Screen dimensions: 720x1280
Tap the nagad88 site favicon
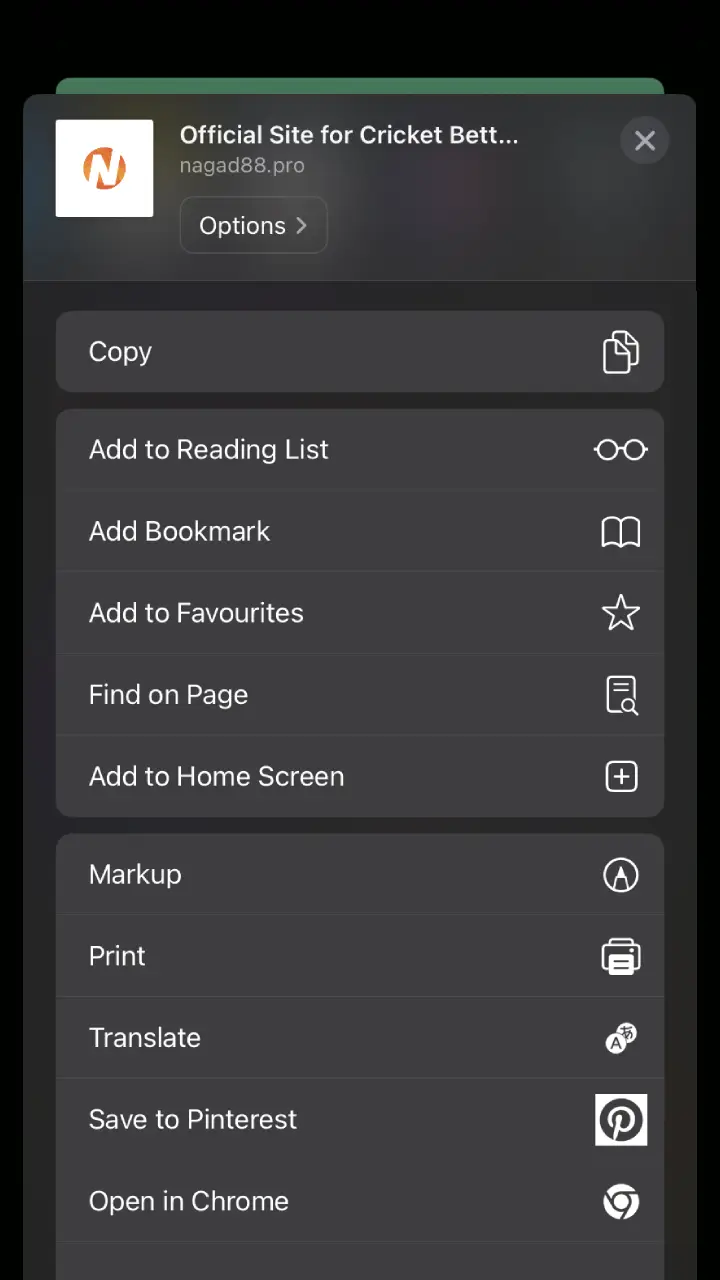[104, 167]
